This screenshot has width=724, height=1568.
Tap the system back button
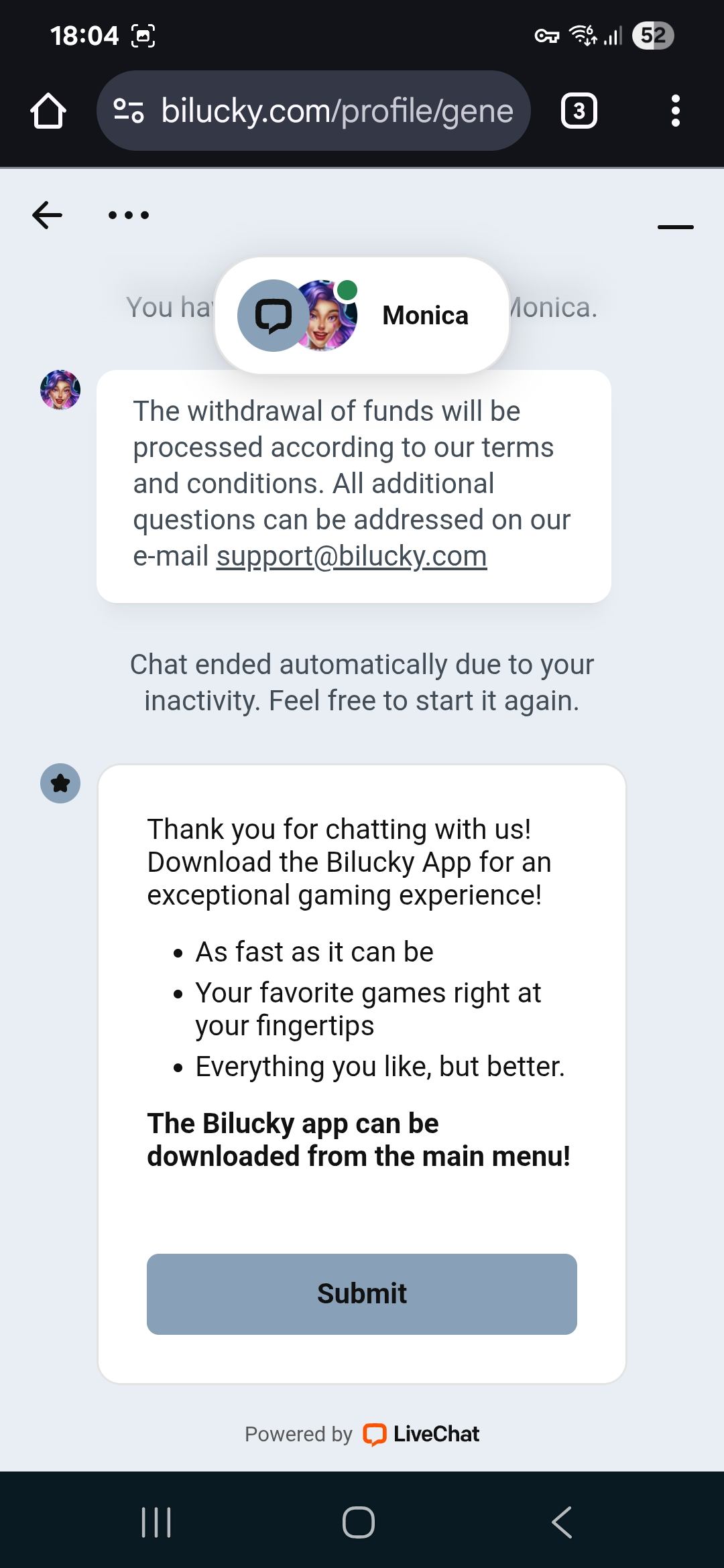coord(562,1522)
